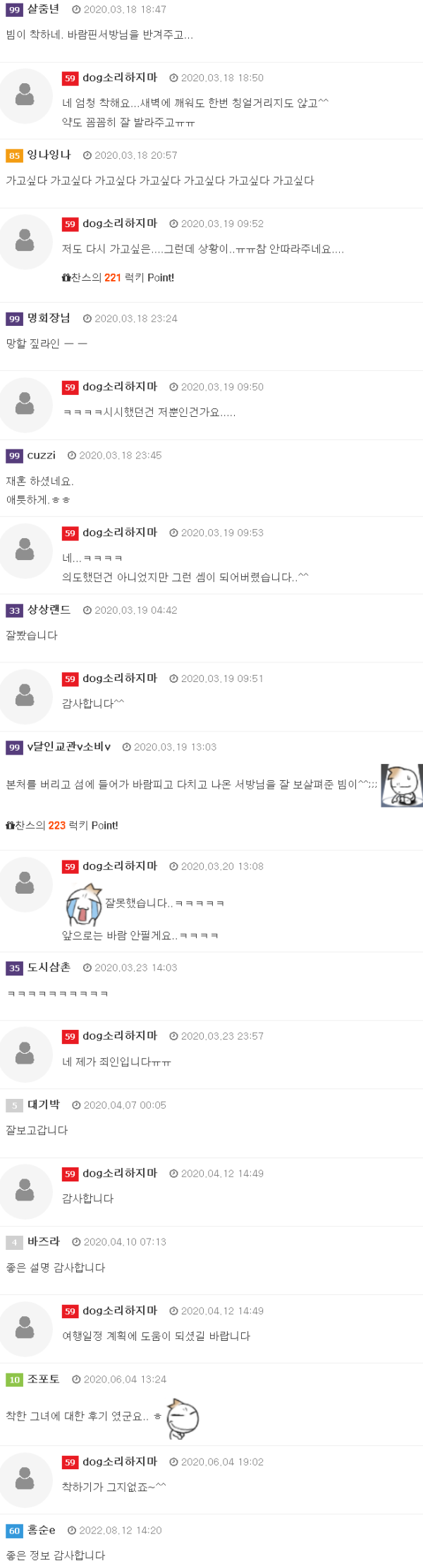Open cuzzi's member profile
This screenshot has height=1568, width=423.
(x=41, y=455)
